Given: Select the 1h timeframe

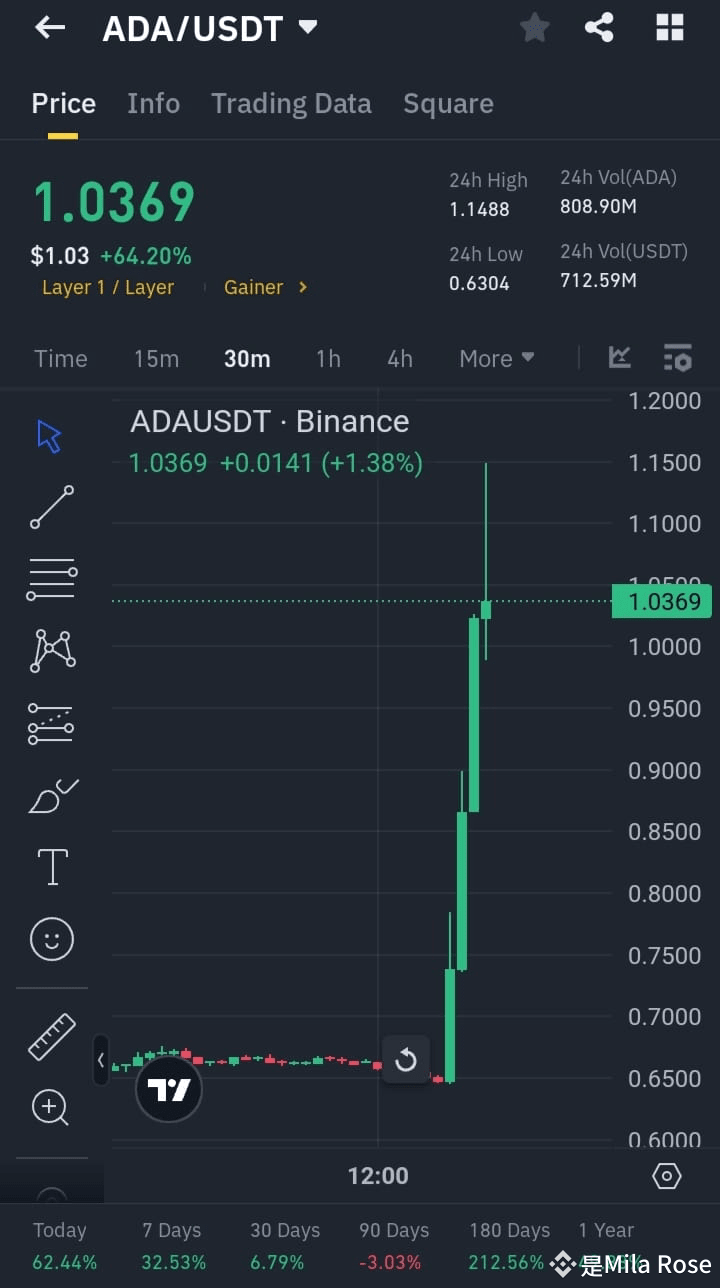Looking at the screenshot, I should tap(328, 358).
